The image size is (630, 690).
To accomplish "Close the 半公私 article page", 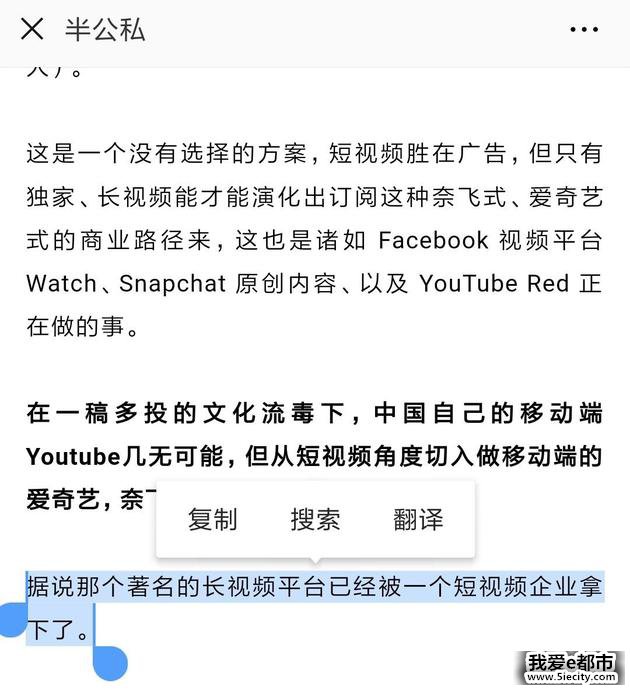I will (x=32, y=29).
